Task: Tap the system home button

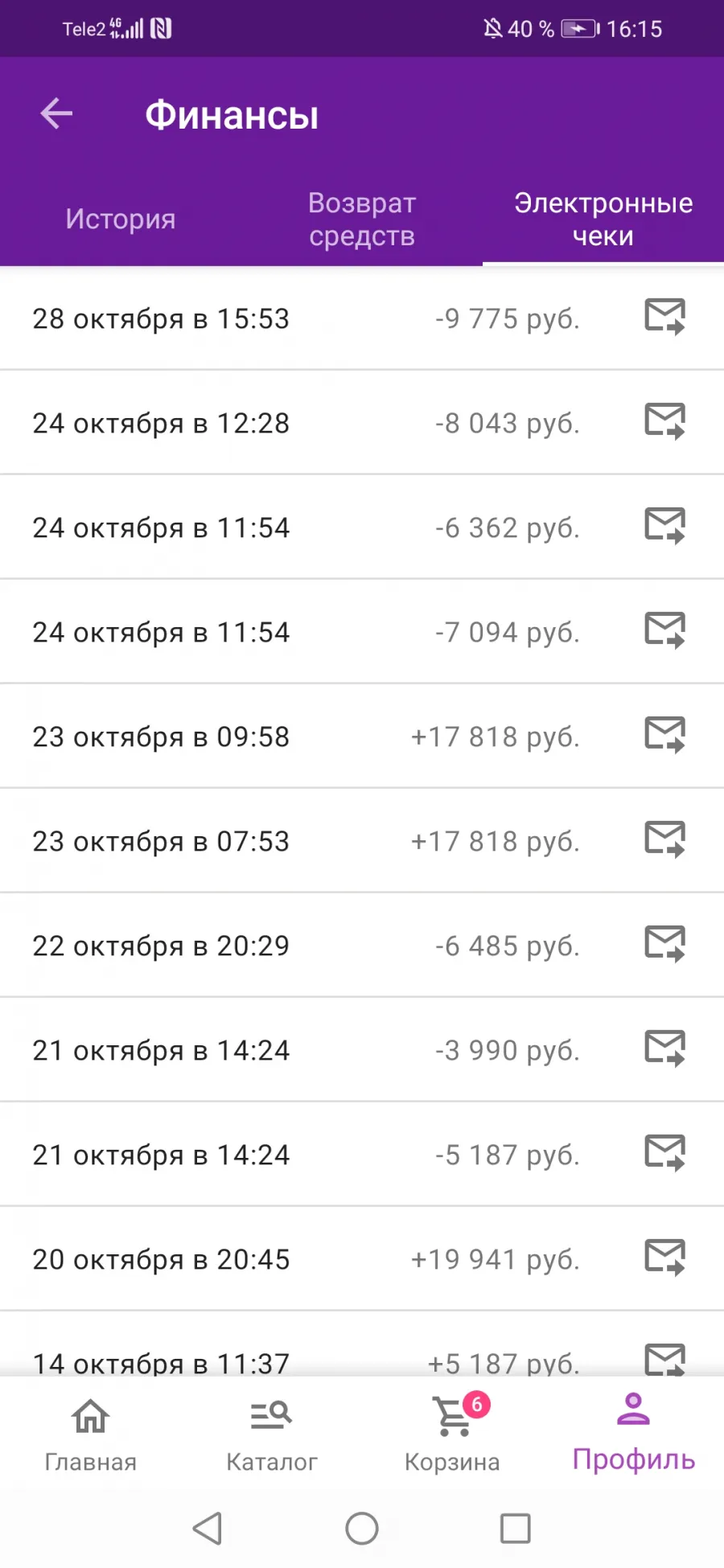Action: 362,1528
